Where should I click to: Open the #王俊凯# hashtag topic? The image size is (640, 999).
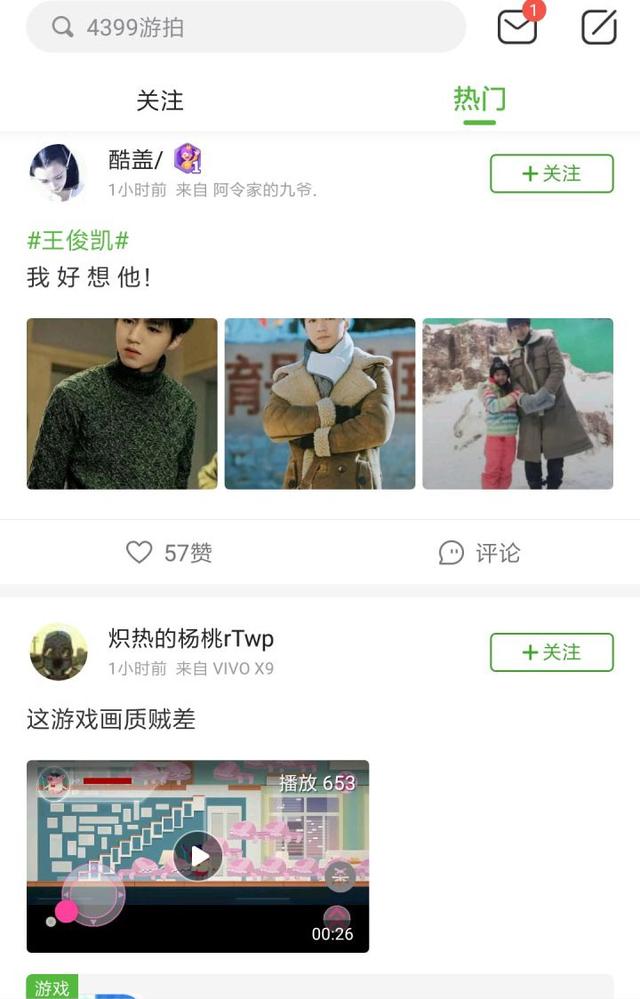click(78, 241)
